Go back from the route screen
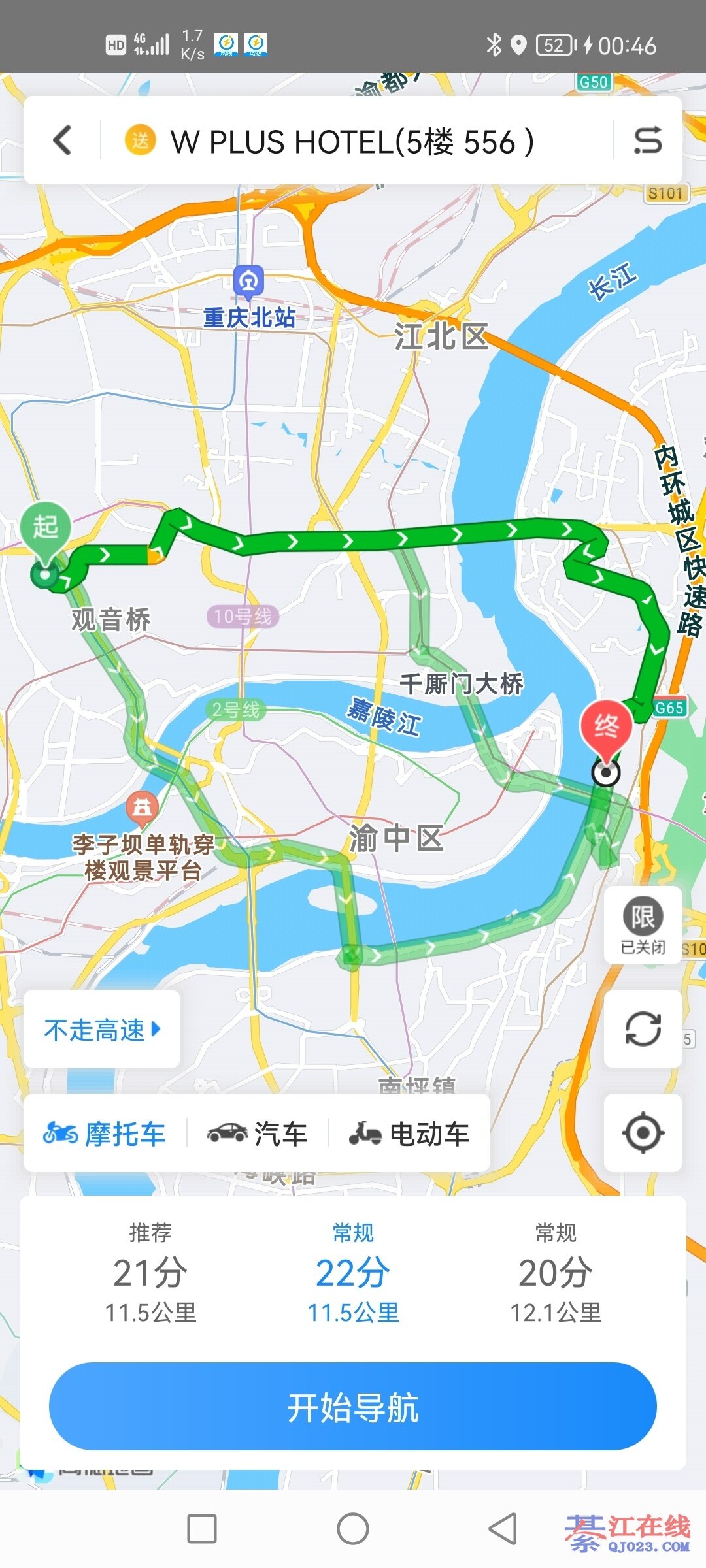 tap(63, 140)
